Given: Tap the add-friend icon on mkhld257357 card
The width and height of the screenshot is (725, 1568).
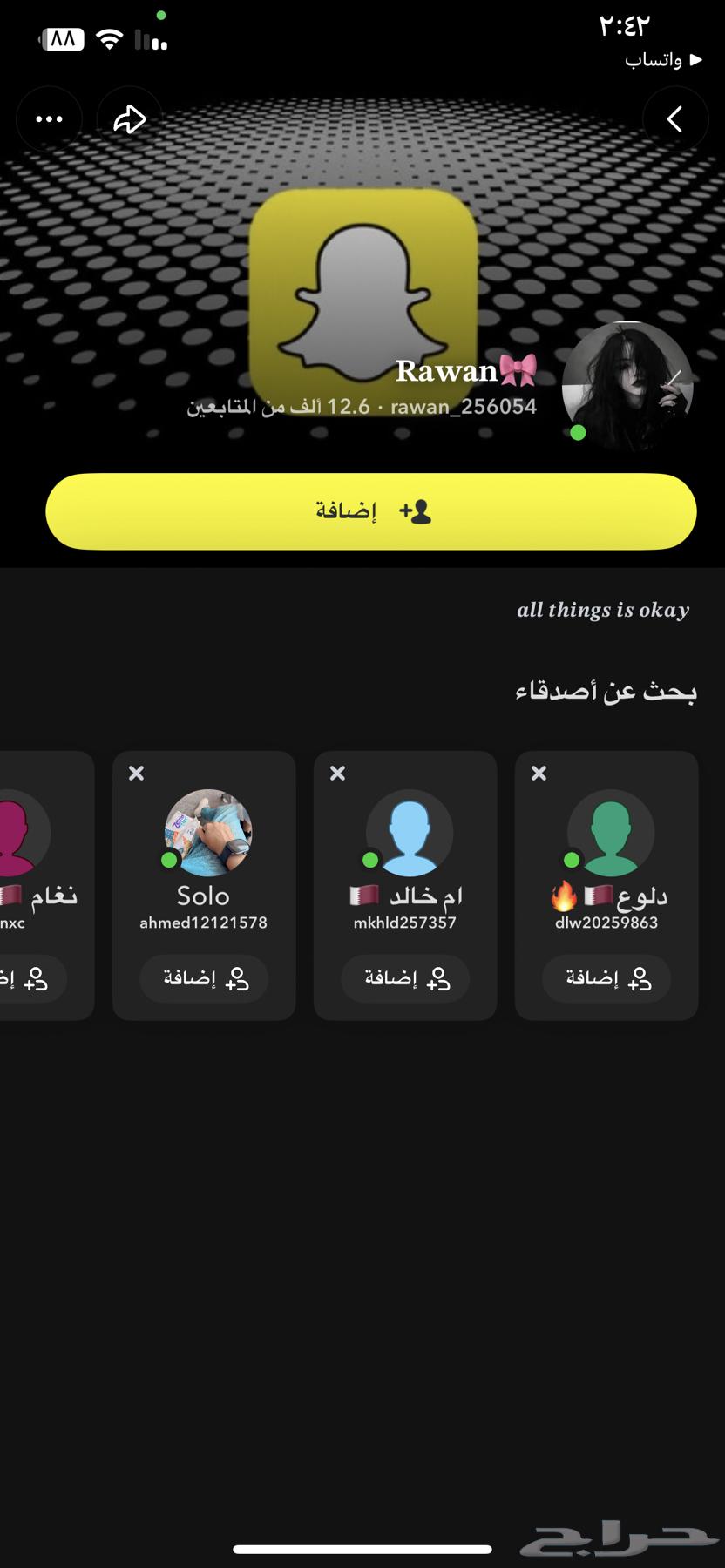Looking at the screenshot, I should [x=440, y=978].
